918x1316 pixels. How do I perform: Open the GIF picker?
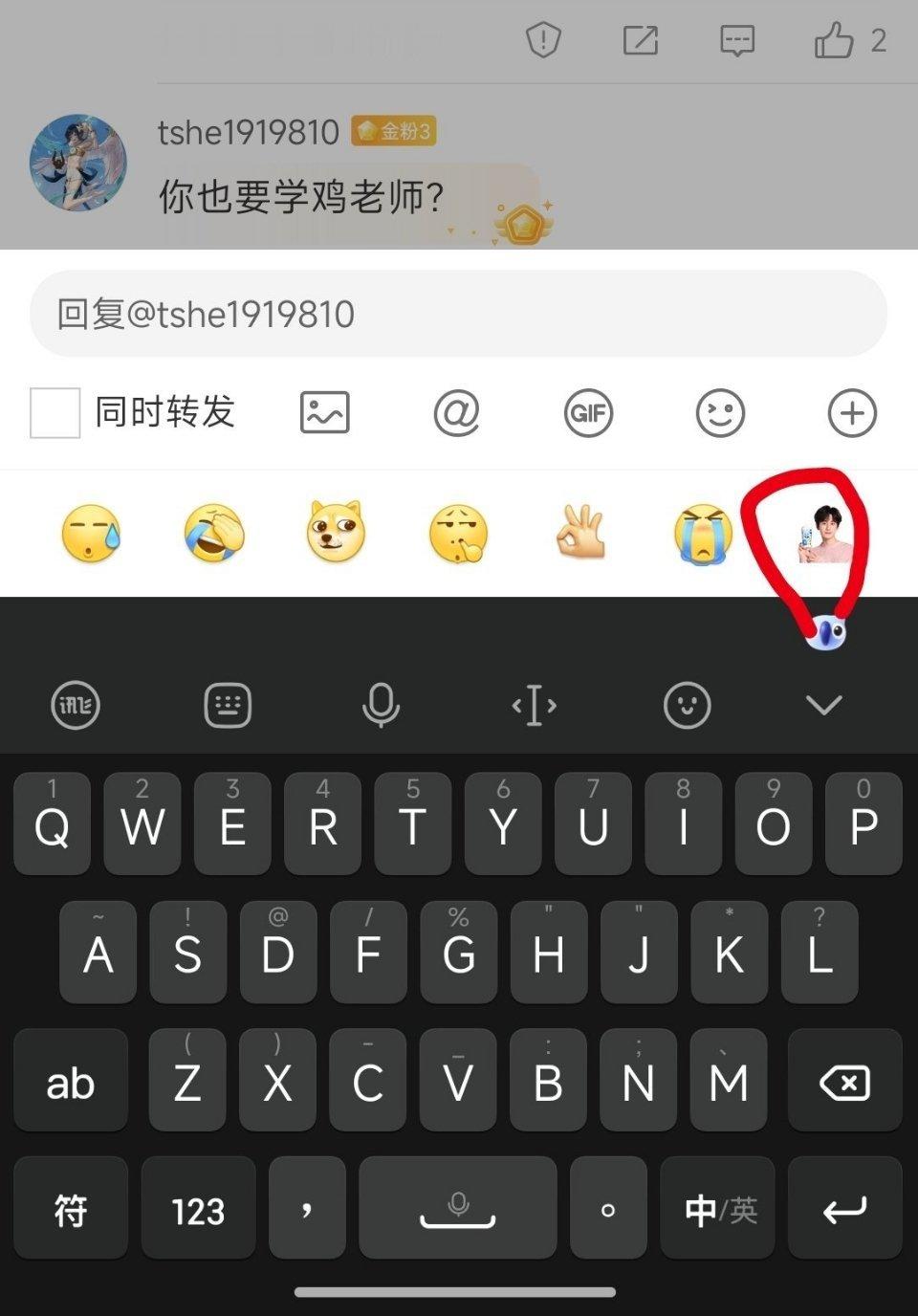588,413
